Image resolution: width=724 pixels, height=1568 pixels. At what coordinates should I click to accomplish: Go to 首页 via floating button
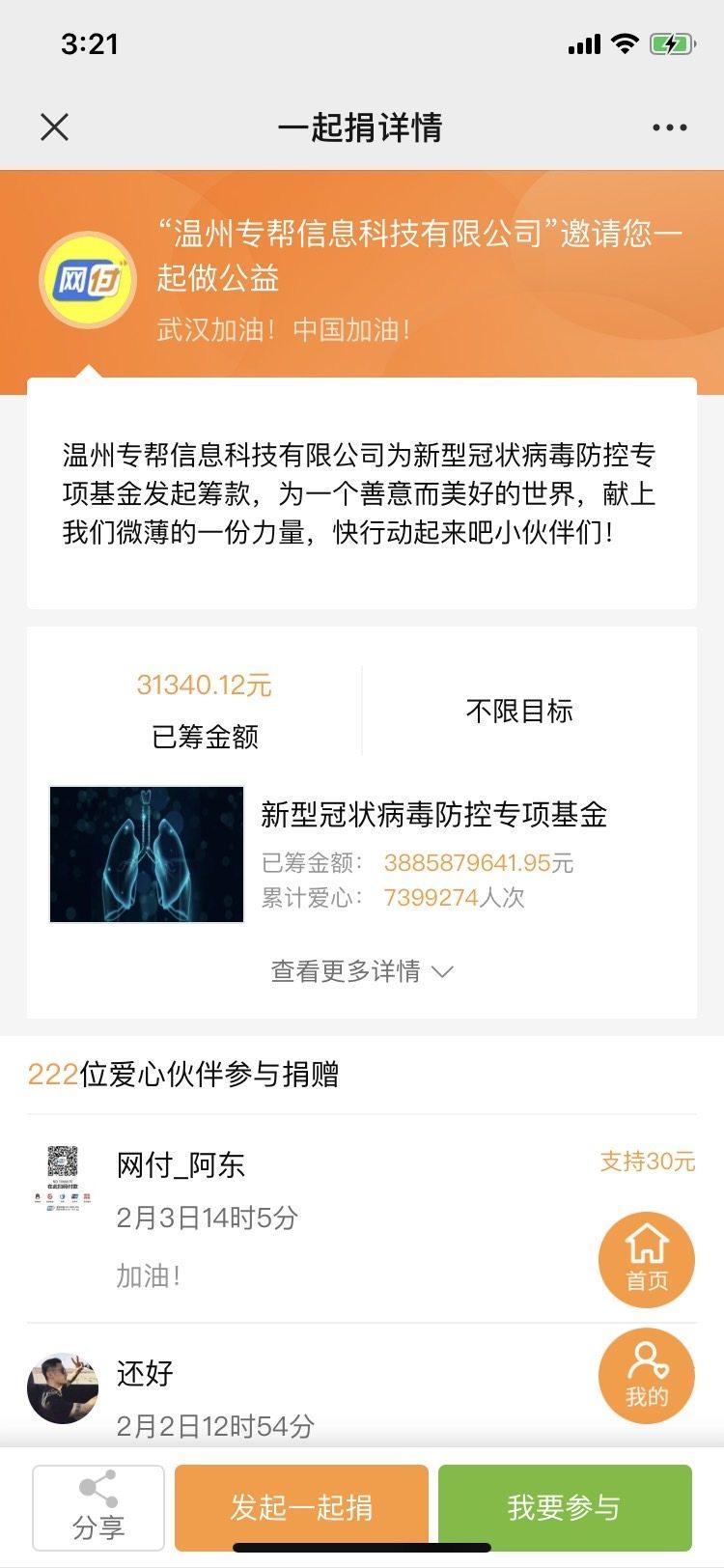[646, 1259]
